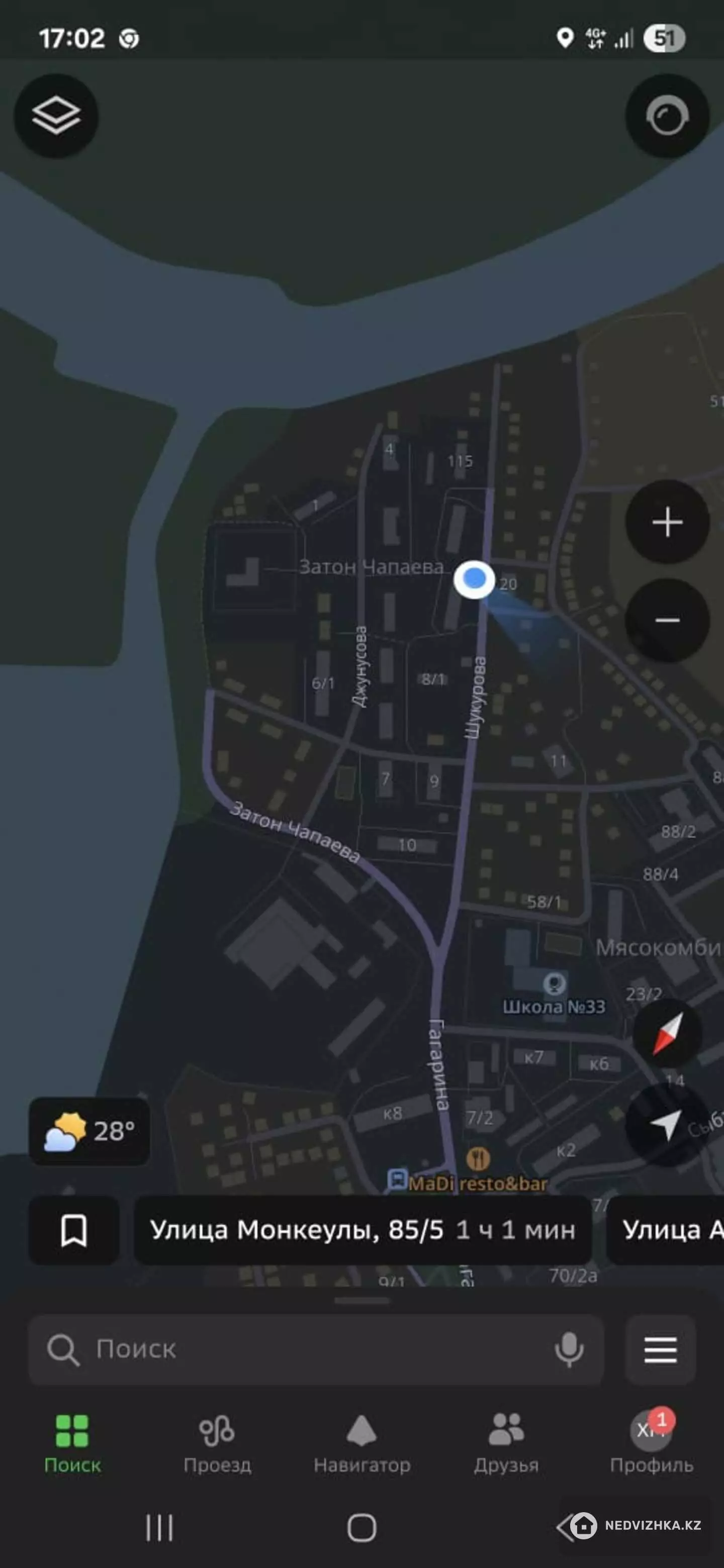The image size is (724, 1568).
Task: Reset map orientation with the compass
Action: coord(667,1033)
